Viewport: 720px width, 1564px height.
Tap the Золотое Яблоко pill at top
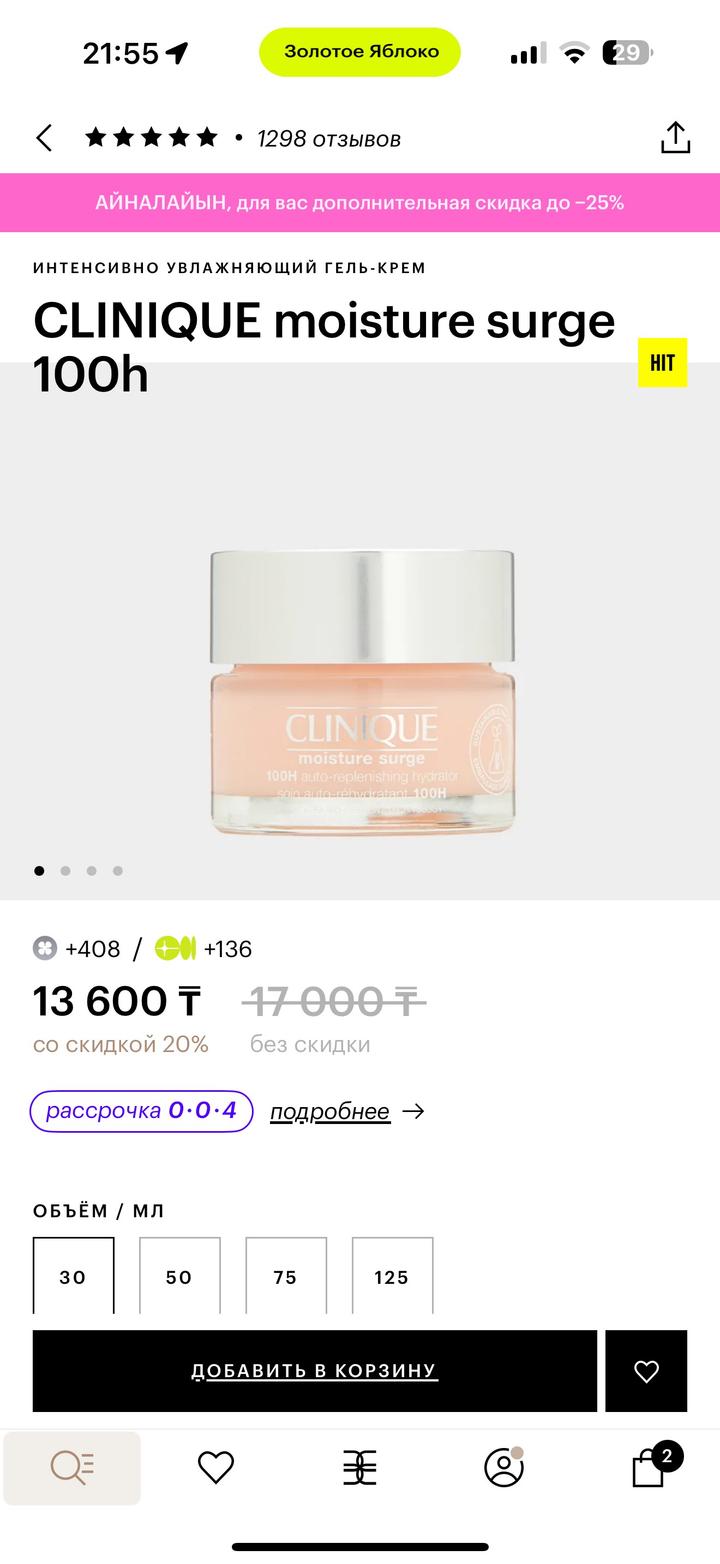(360, 52)
